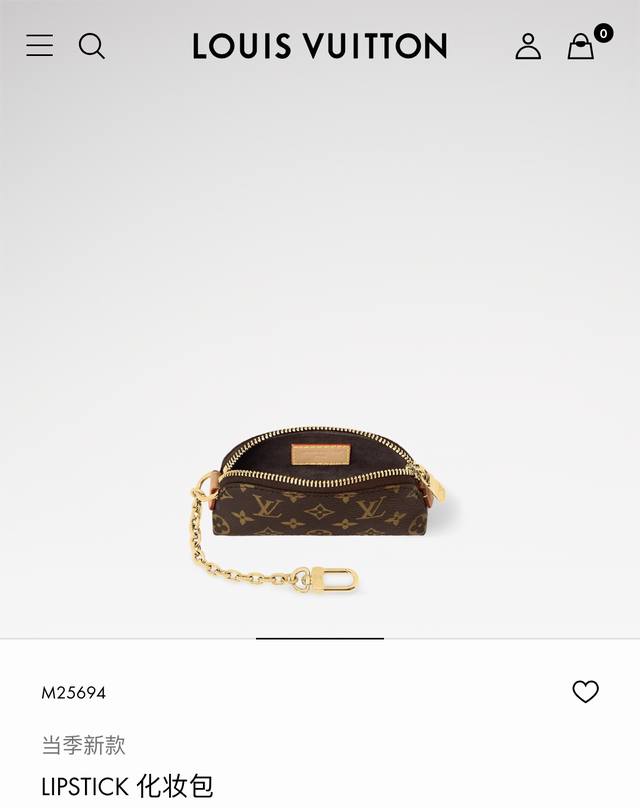Open the hamburger menu

coord(39,46)
